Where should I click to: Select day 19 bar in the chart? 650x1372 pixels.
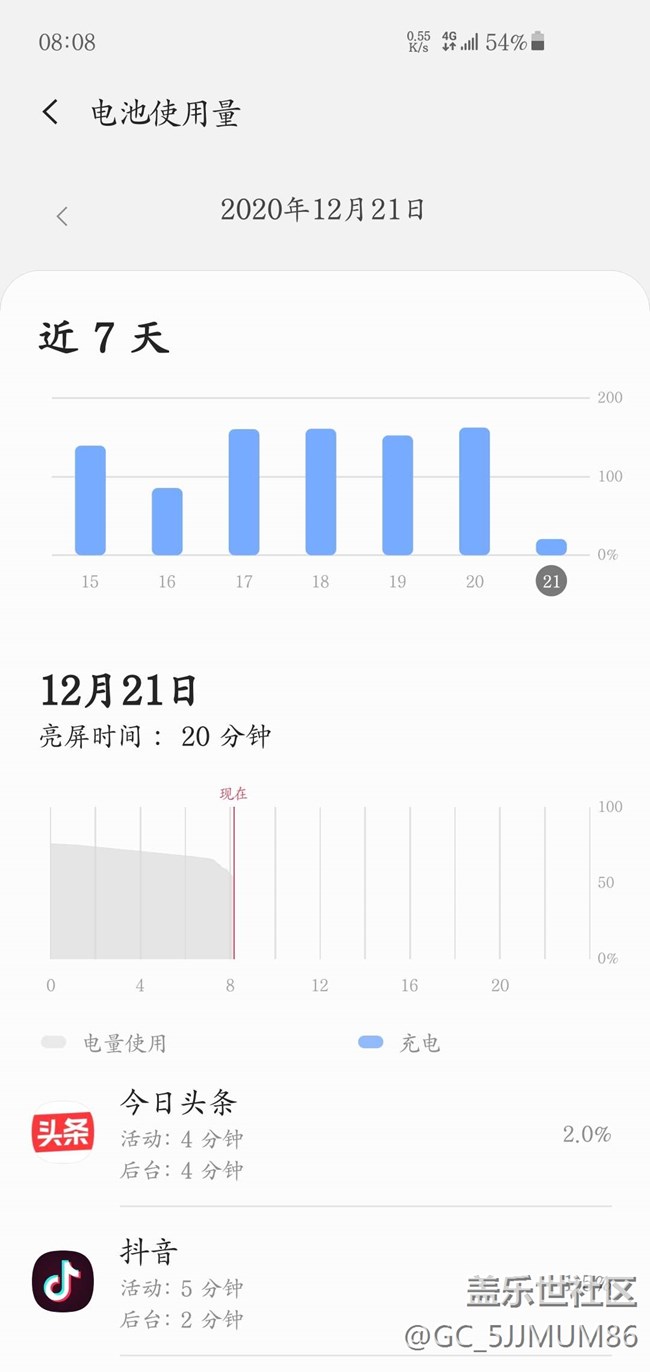point(398,495)
